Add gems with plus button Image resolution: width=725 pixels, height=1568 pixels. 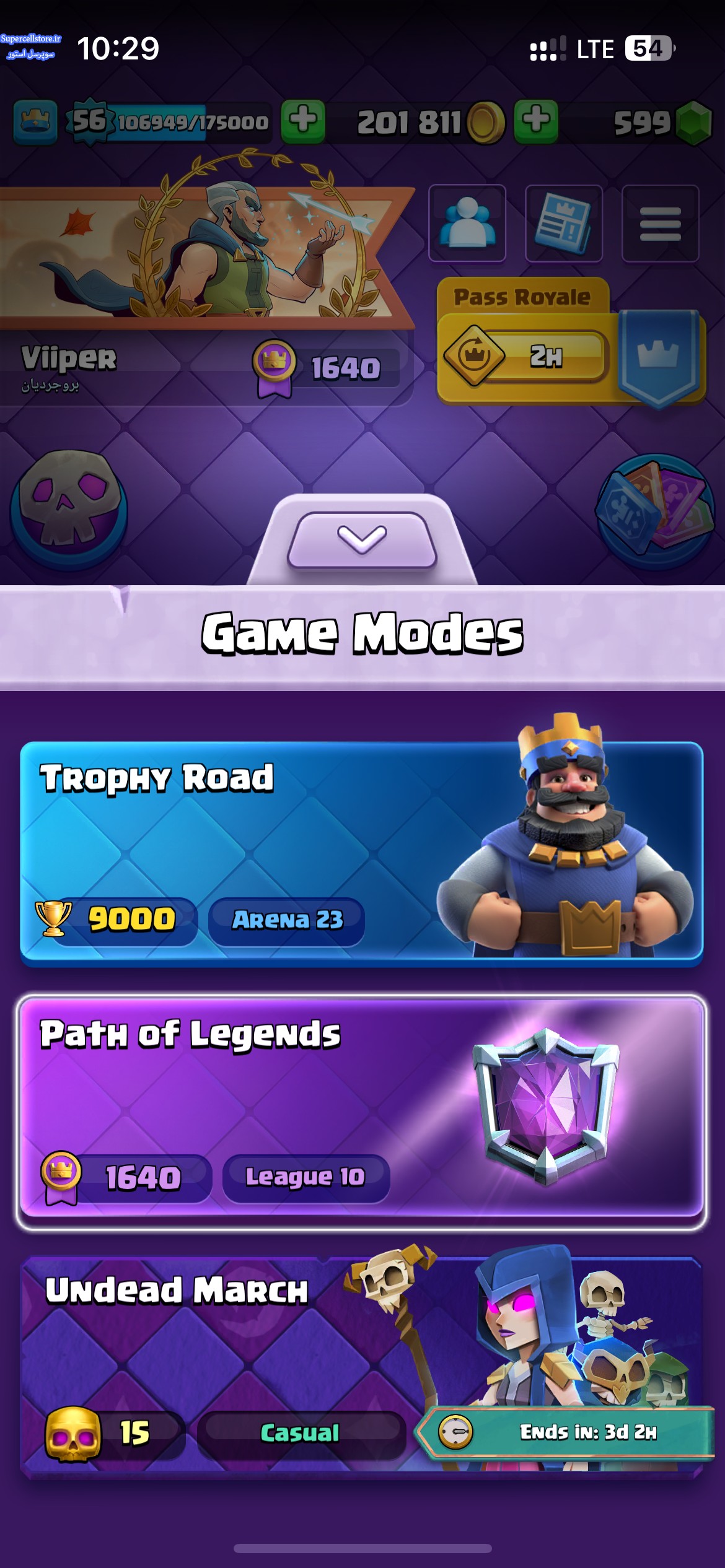pyautogui.click(x=536, y=121)
